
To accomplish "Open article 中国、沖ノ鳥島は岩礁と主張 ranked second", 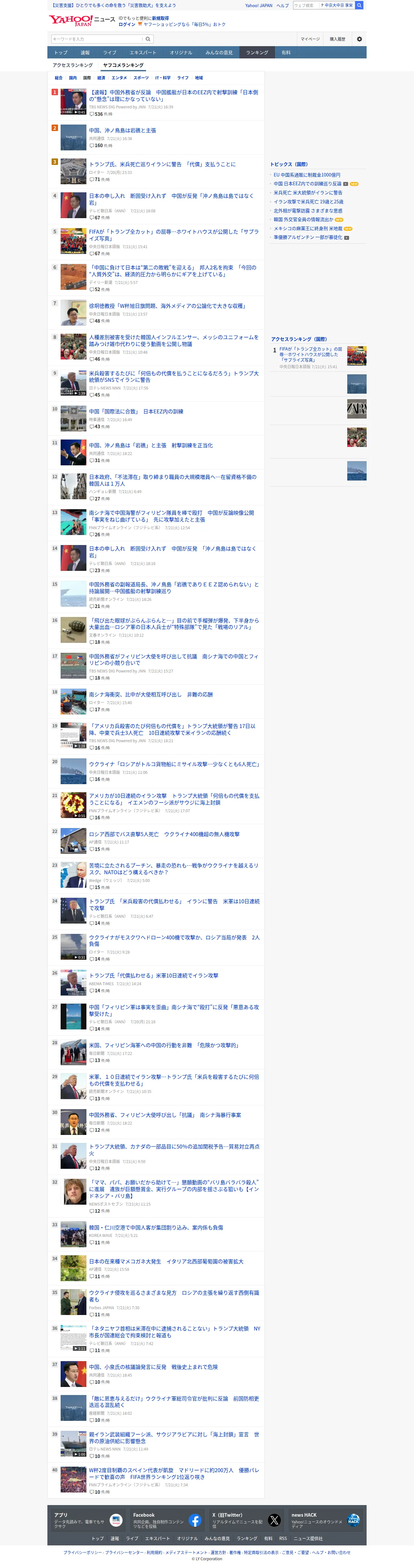I will pos(123,130).
